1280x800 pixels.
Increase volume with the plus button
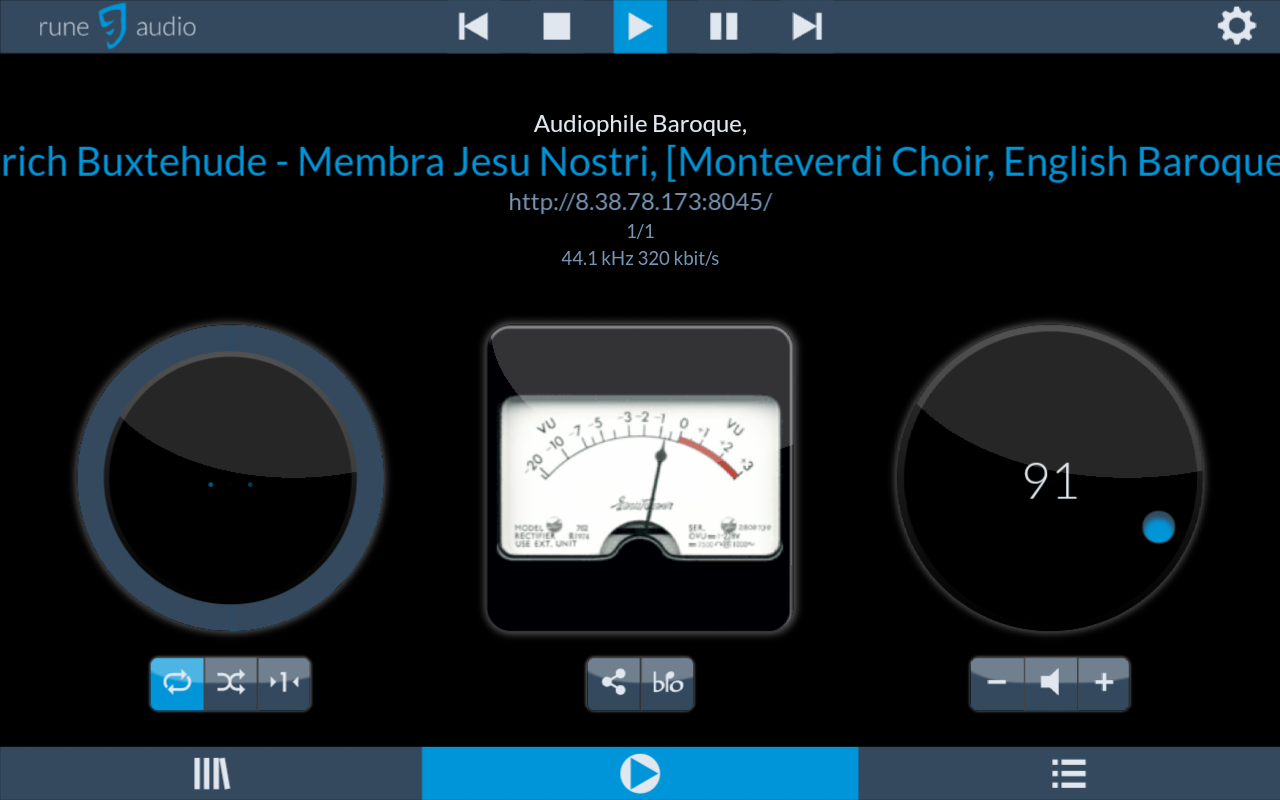tap(1104, 684)
